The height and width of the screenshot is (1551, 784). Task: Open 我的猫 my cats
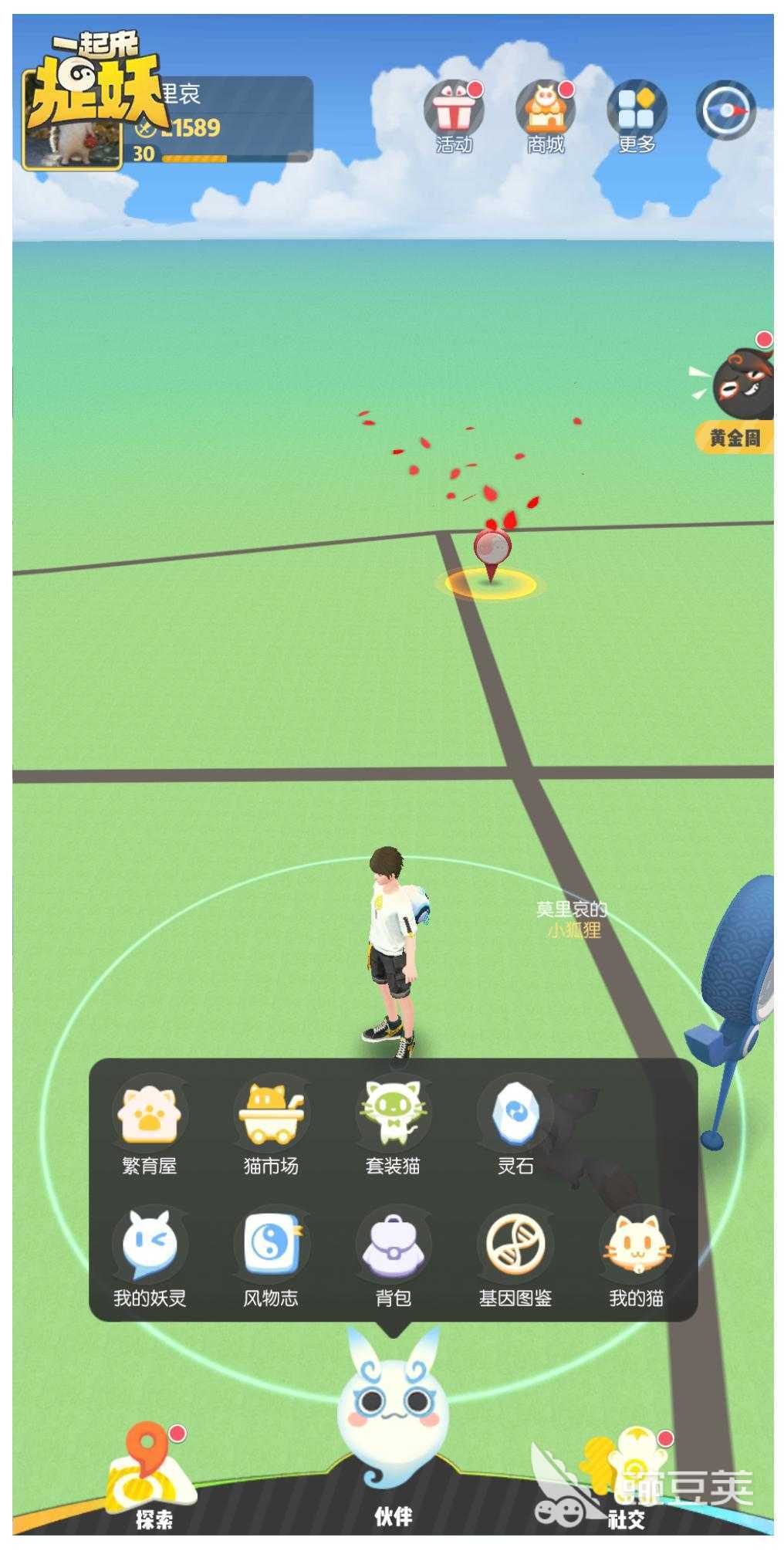[637, 1254]
